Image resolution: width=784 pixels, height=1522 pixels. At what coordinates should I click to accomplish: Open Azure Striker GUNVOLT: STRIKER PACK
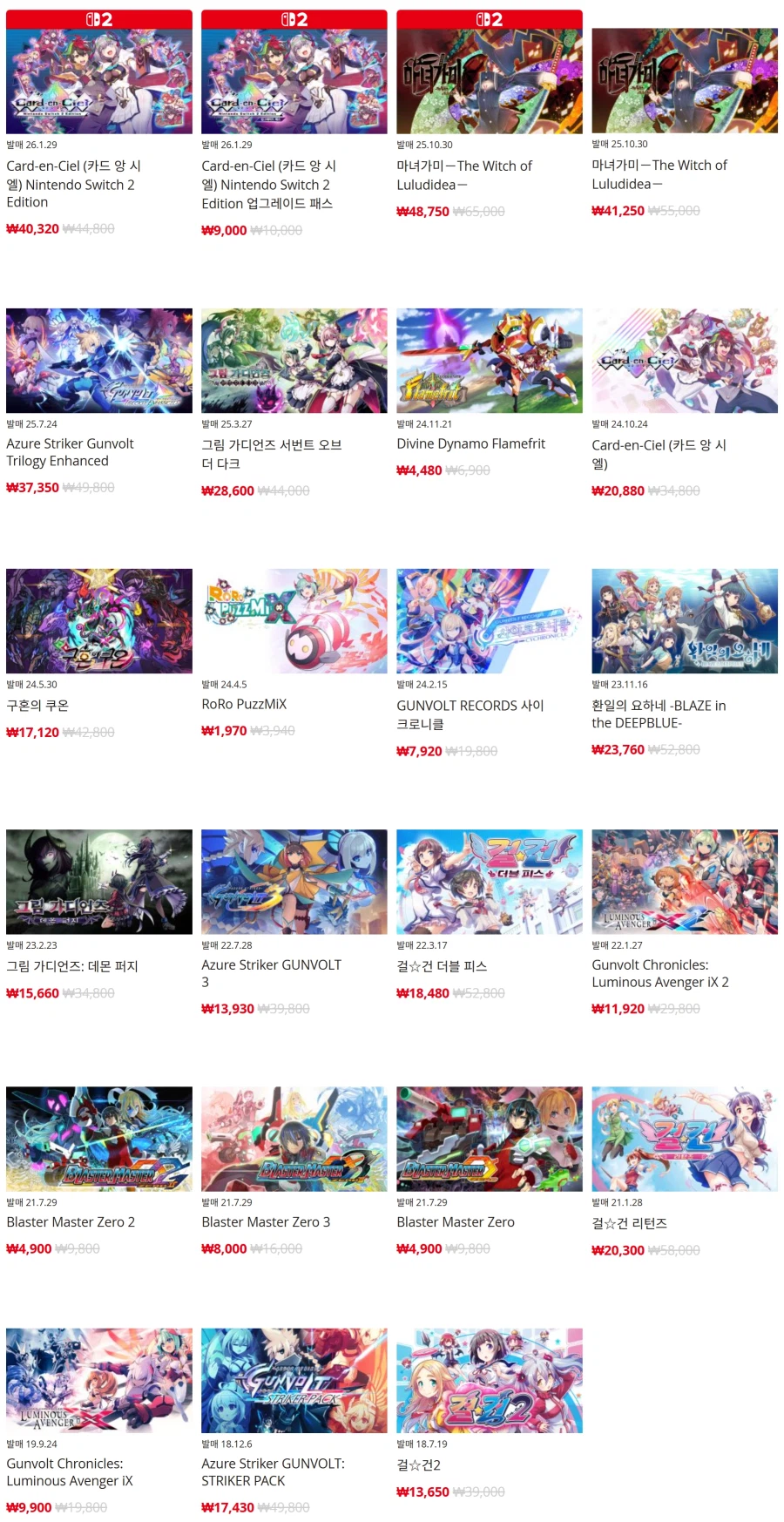pyautogui.click(x=294, y=1380)
